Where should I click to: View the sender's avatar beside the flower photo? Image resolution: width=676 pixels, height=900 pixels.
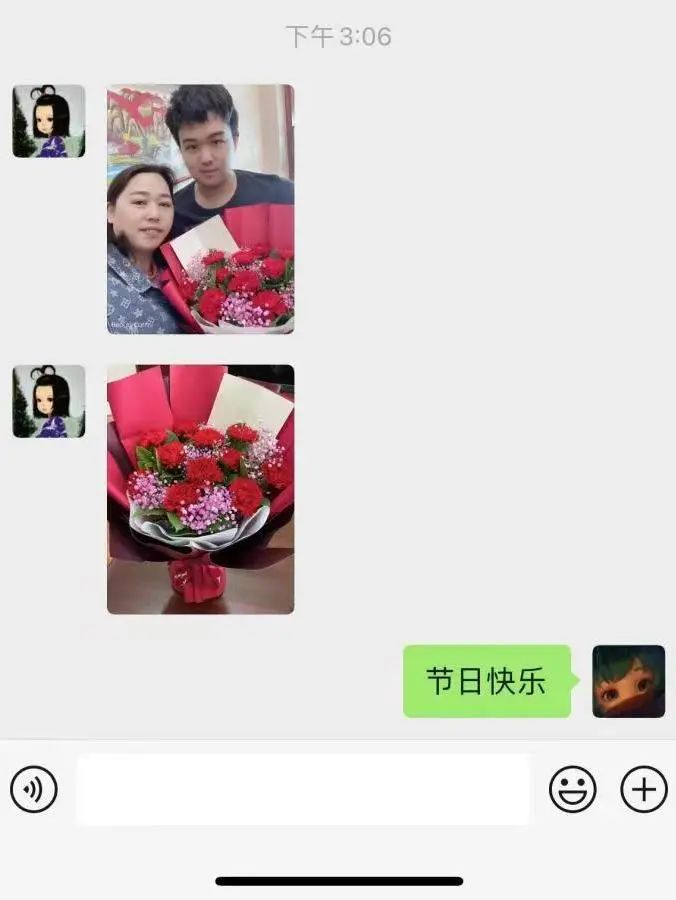coord(48,401)
